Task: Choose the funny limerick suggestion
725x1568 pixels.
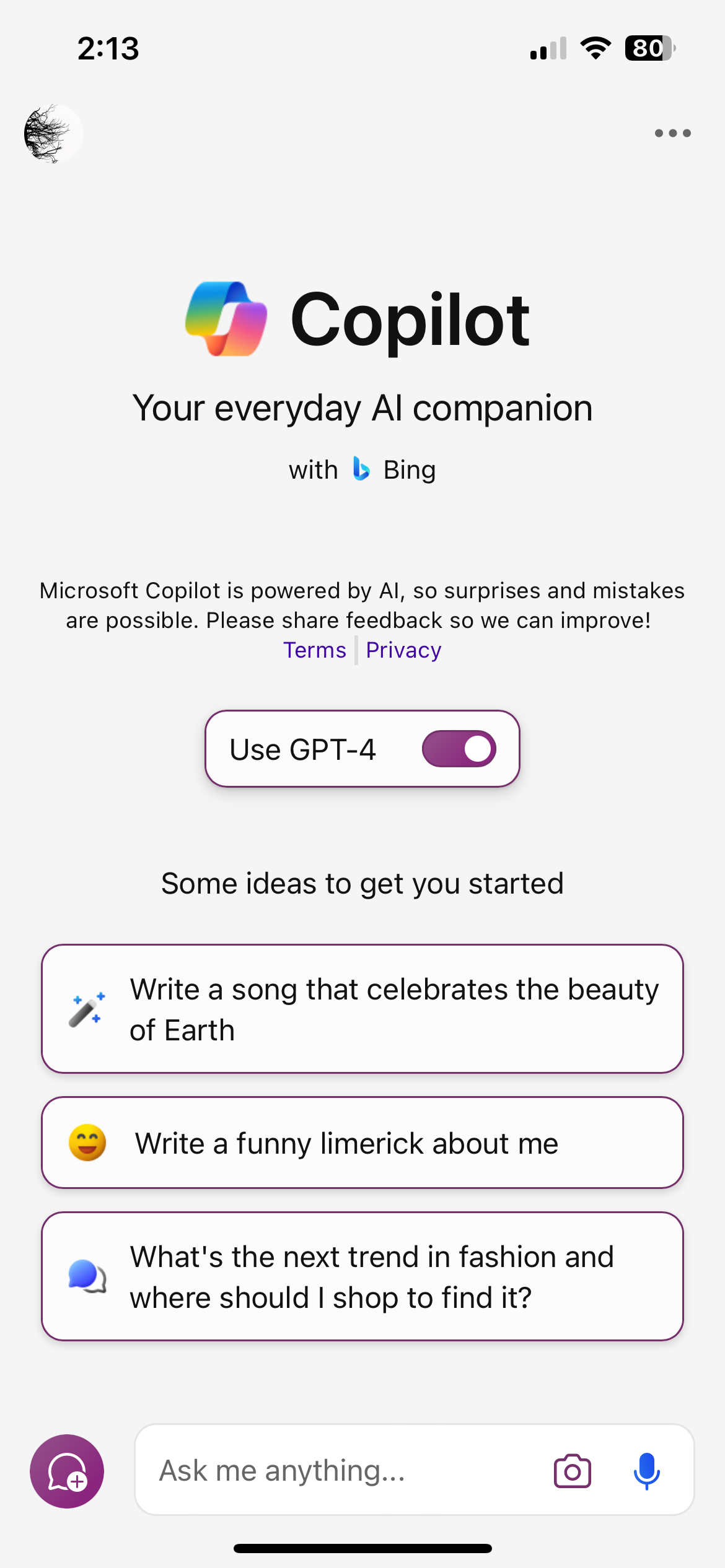Action: tap(362, 1143)
